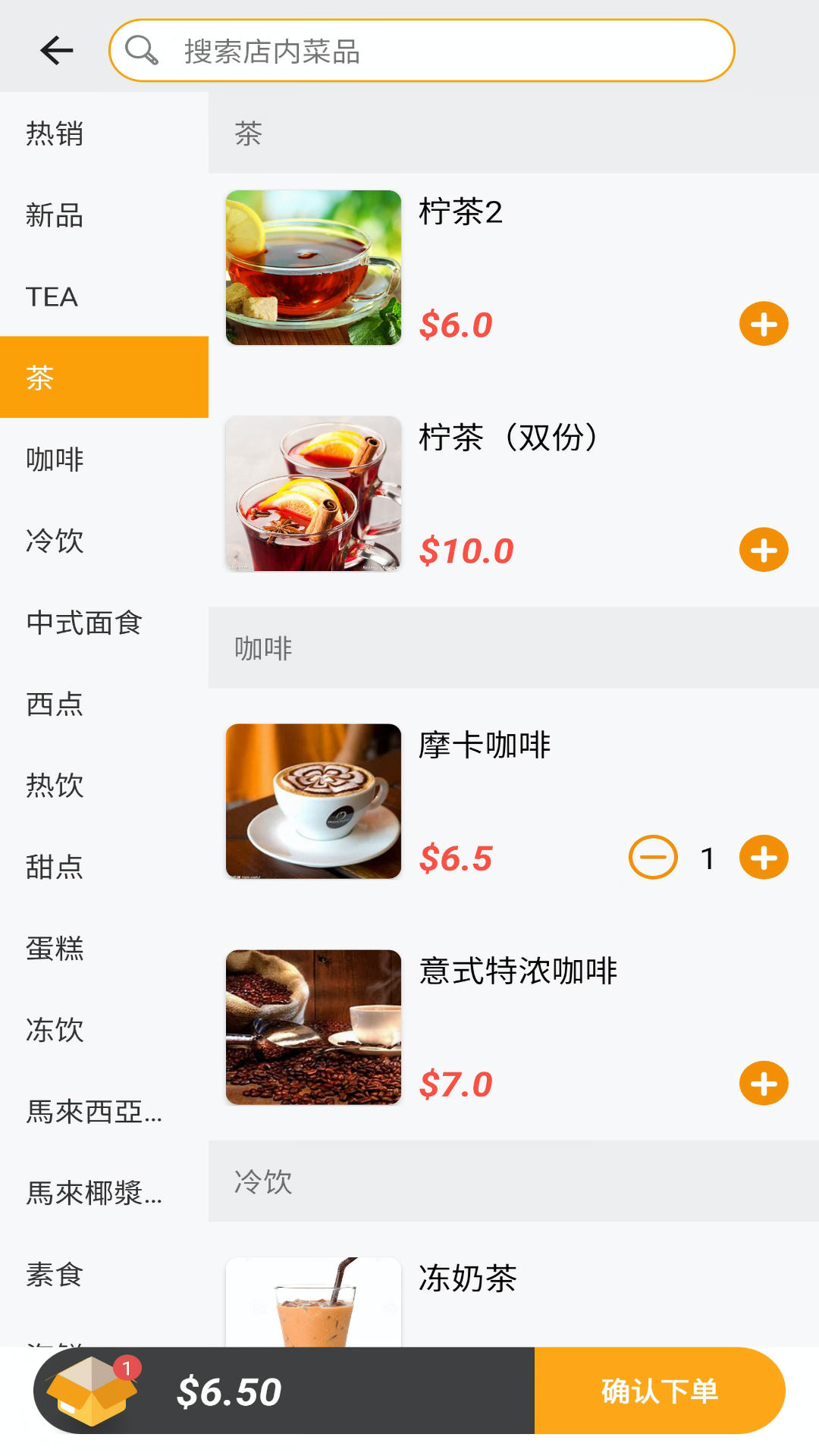
Task: Select the TEA category
Action: pyautogui.click(x=52, y=297)
